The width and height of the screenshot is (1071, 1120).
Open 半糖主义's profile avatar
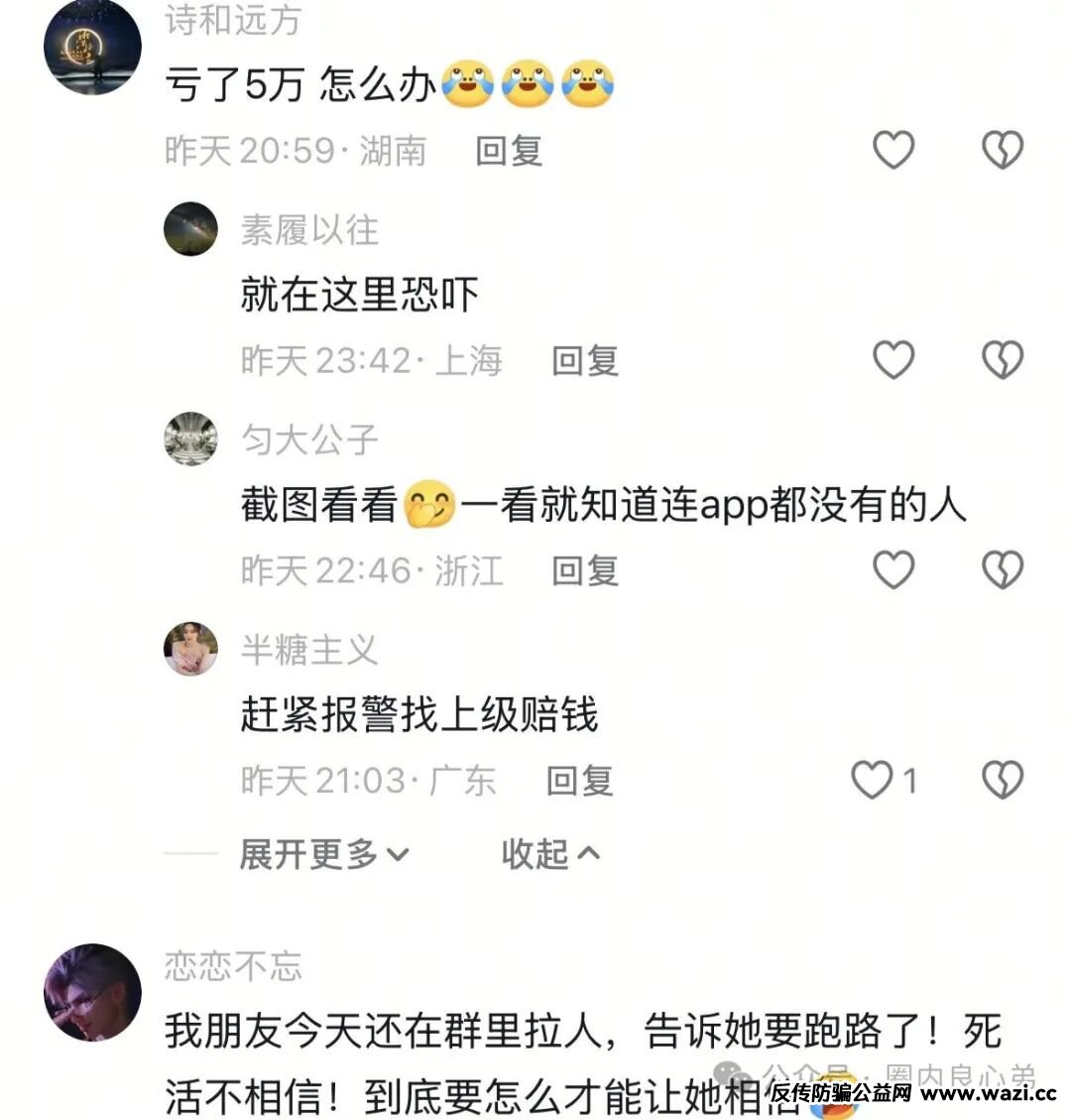190,649
